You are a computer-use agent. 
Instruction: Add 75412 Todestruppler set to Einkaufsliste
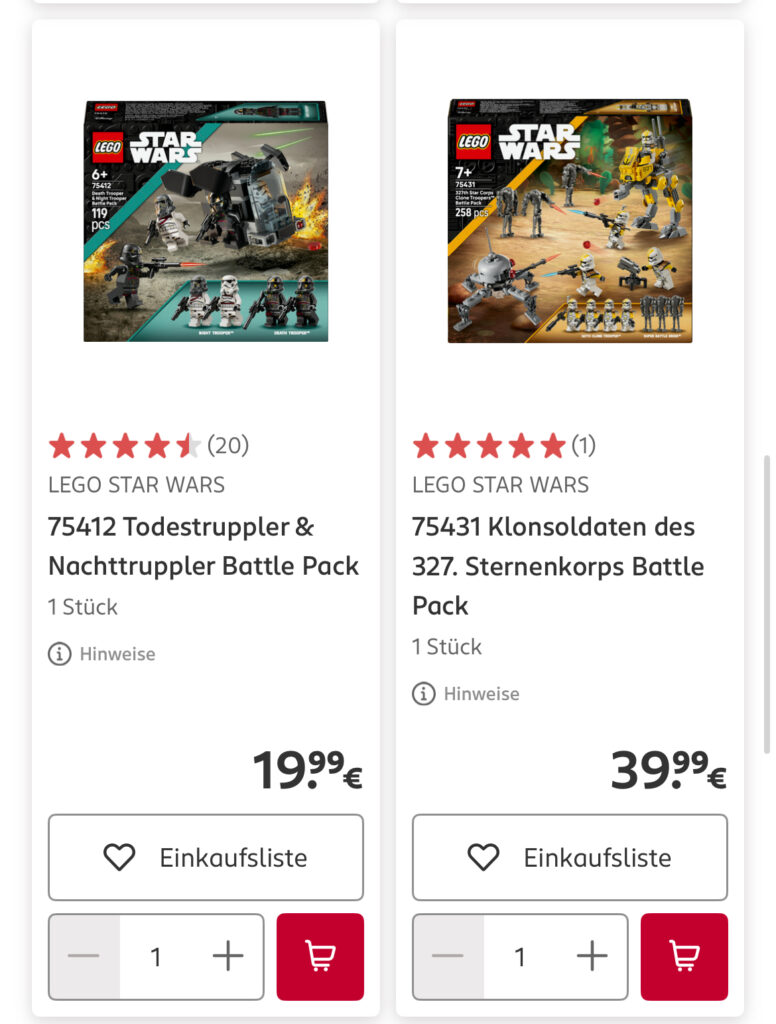click(x=206, y=857)
